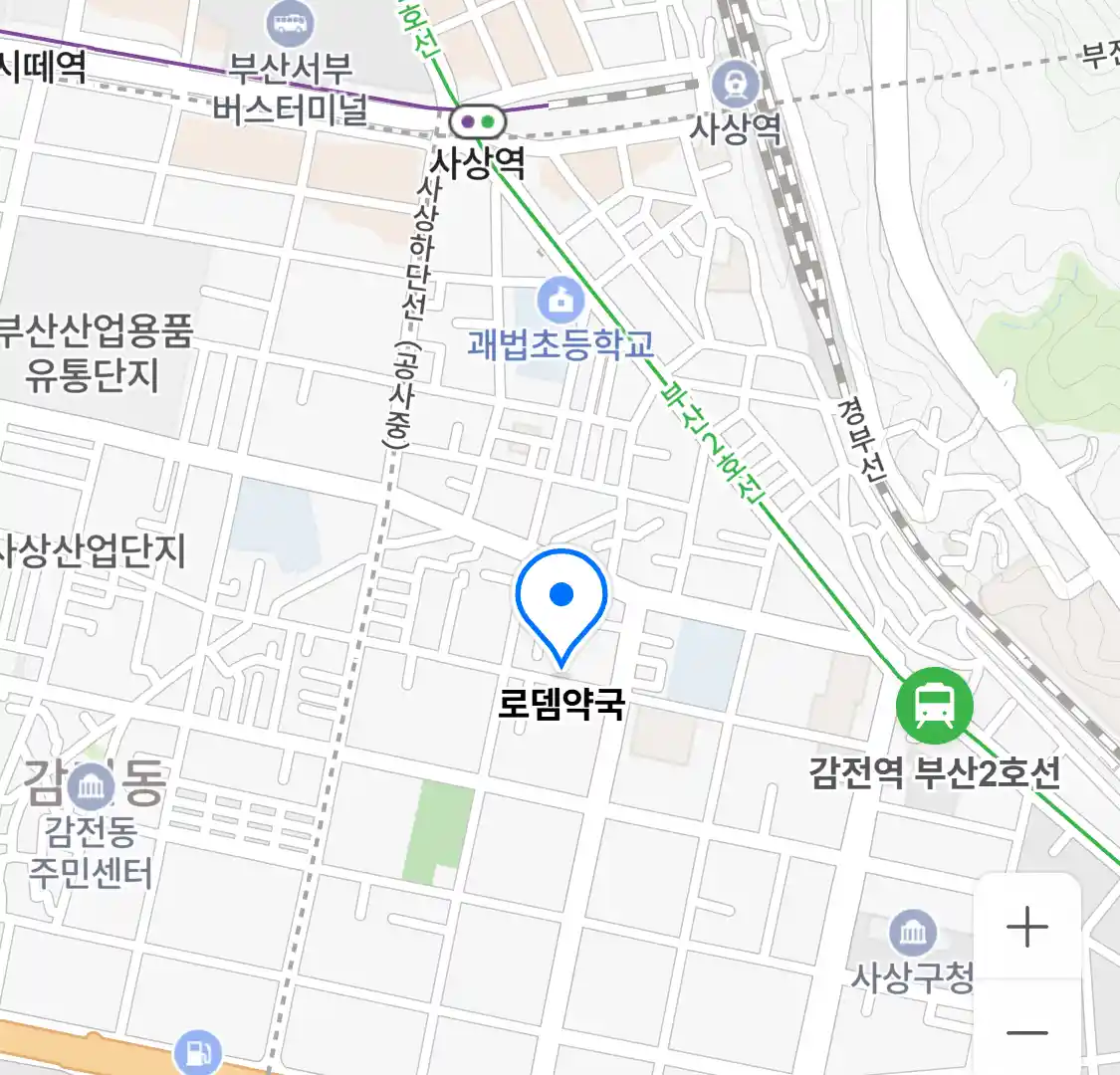Viewport: 1120px width, 1075px height.
Task: Open the 감전동 주민센터 marker
Action: [92, 786]
